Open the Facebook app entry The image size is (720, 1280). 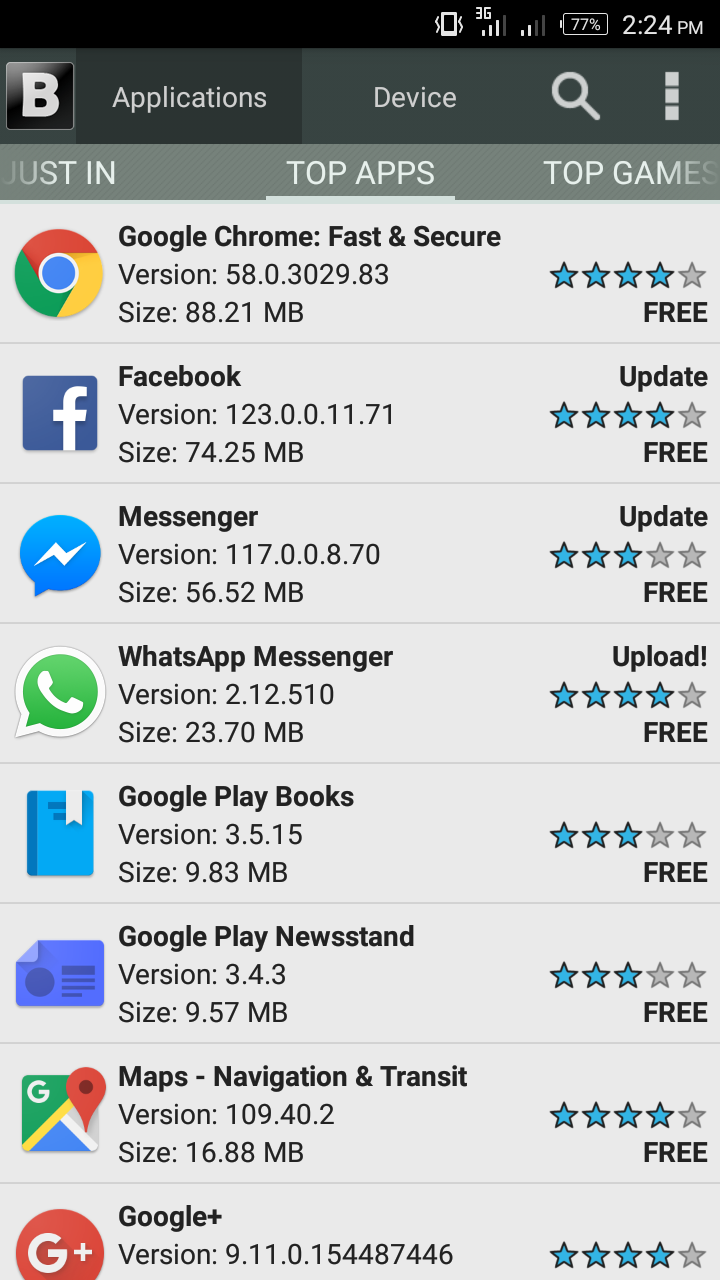[x=309, y=414]
